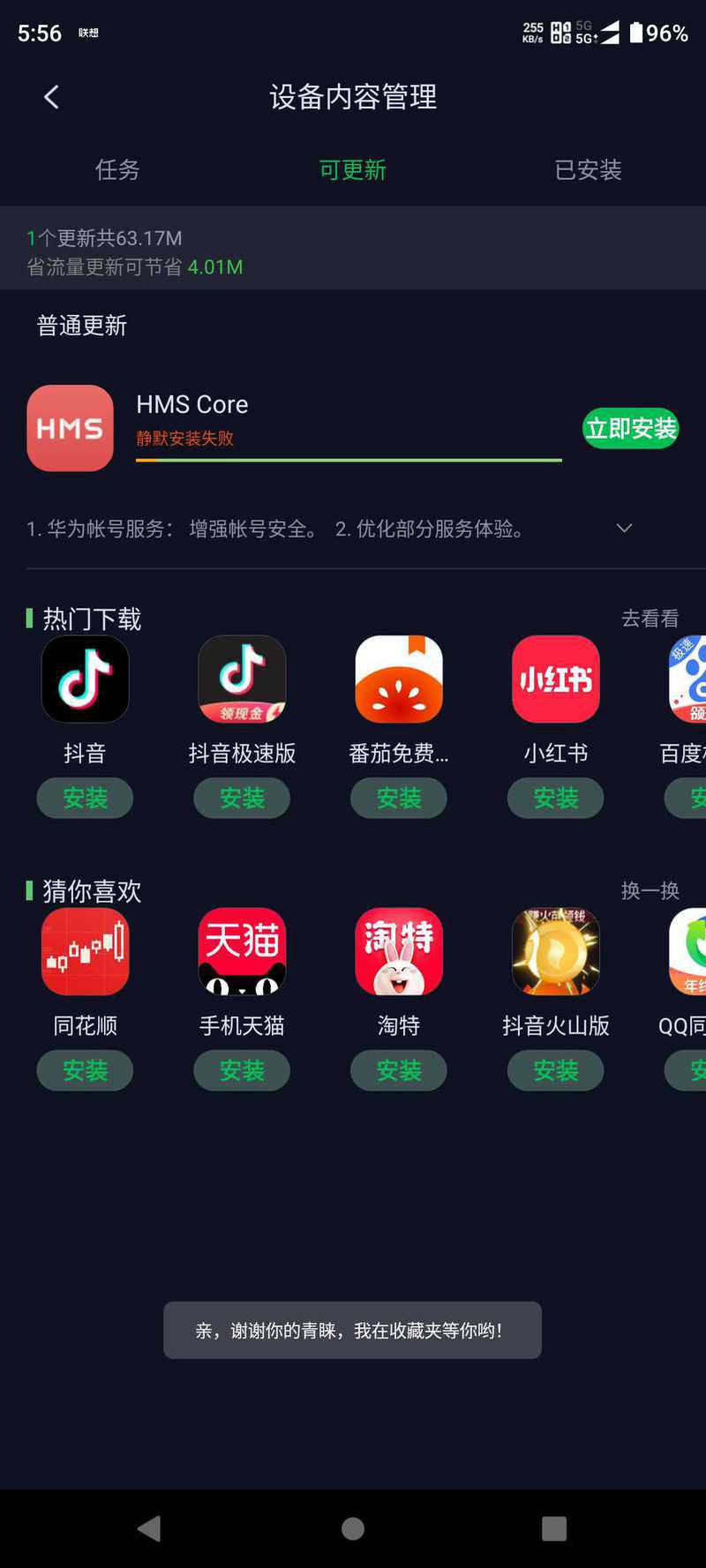Open 去看看 for 热门下载
This screenshot has width=706, height=1568.
coord(650,619)
